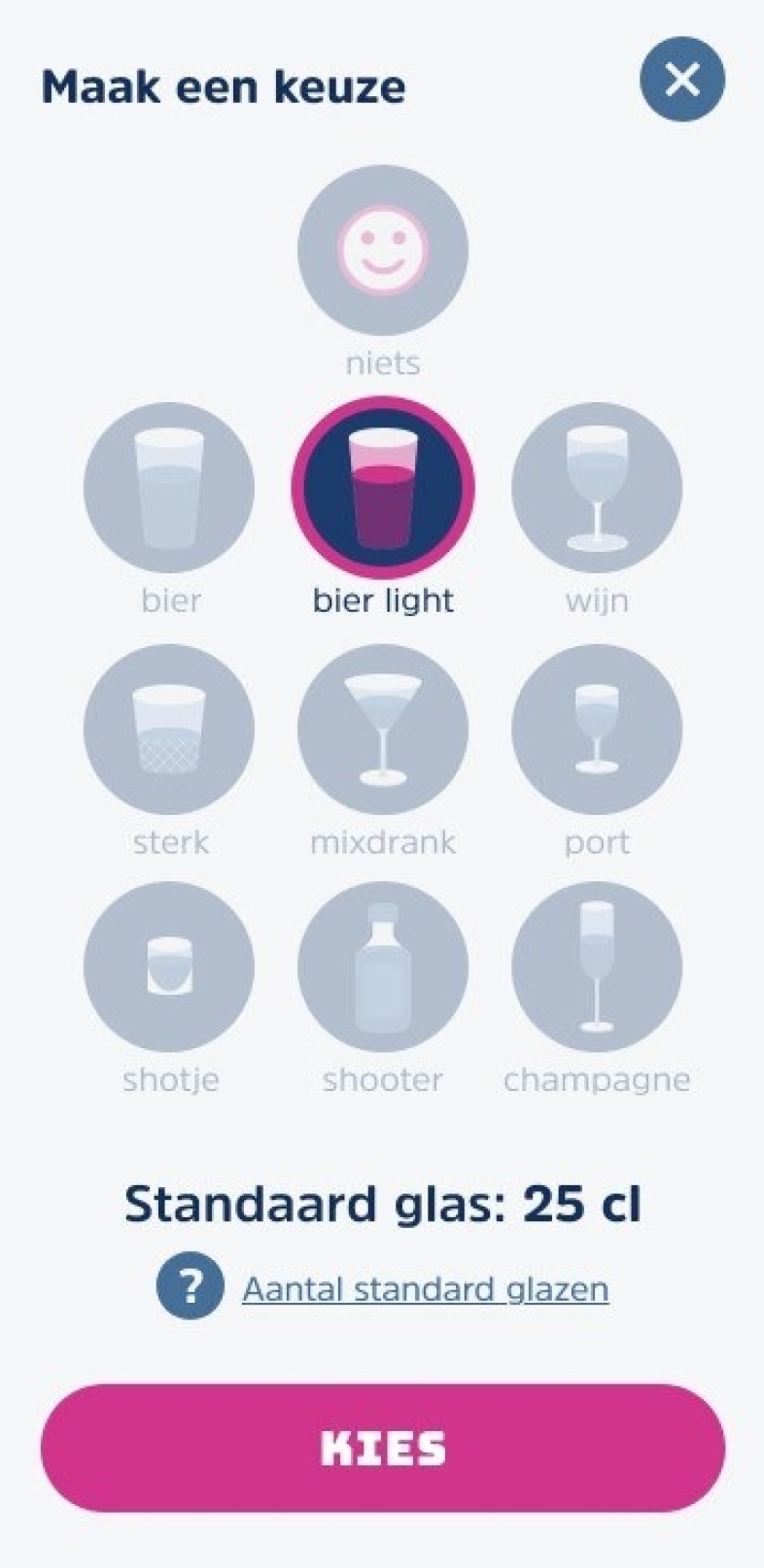Viewport: 764px width, 1568px height.
Task: Pick the wijn glass option
Action: [x=597, y=488]
